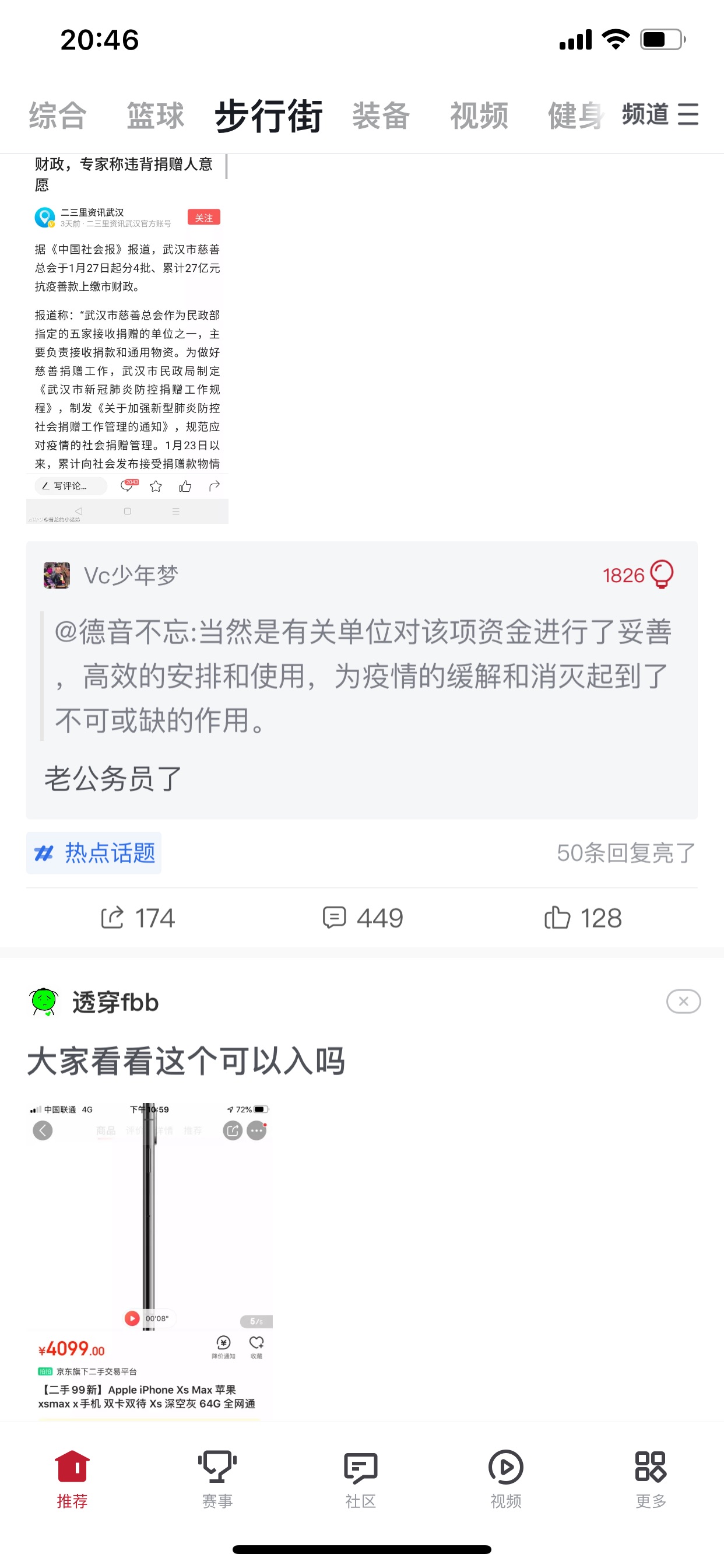Go to the 健身 top tab
The width and height of the screenshot is (724, 1568).
tap(575, 115)
